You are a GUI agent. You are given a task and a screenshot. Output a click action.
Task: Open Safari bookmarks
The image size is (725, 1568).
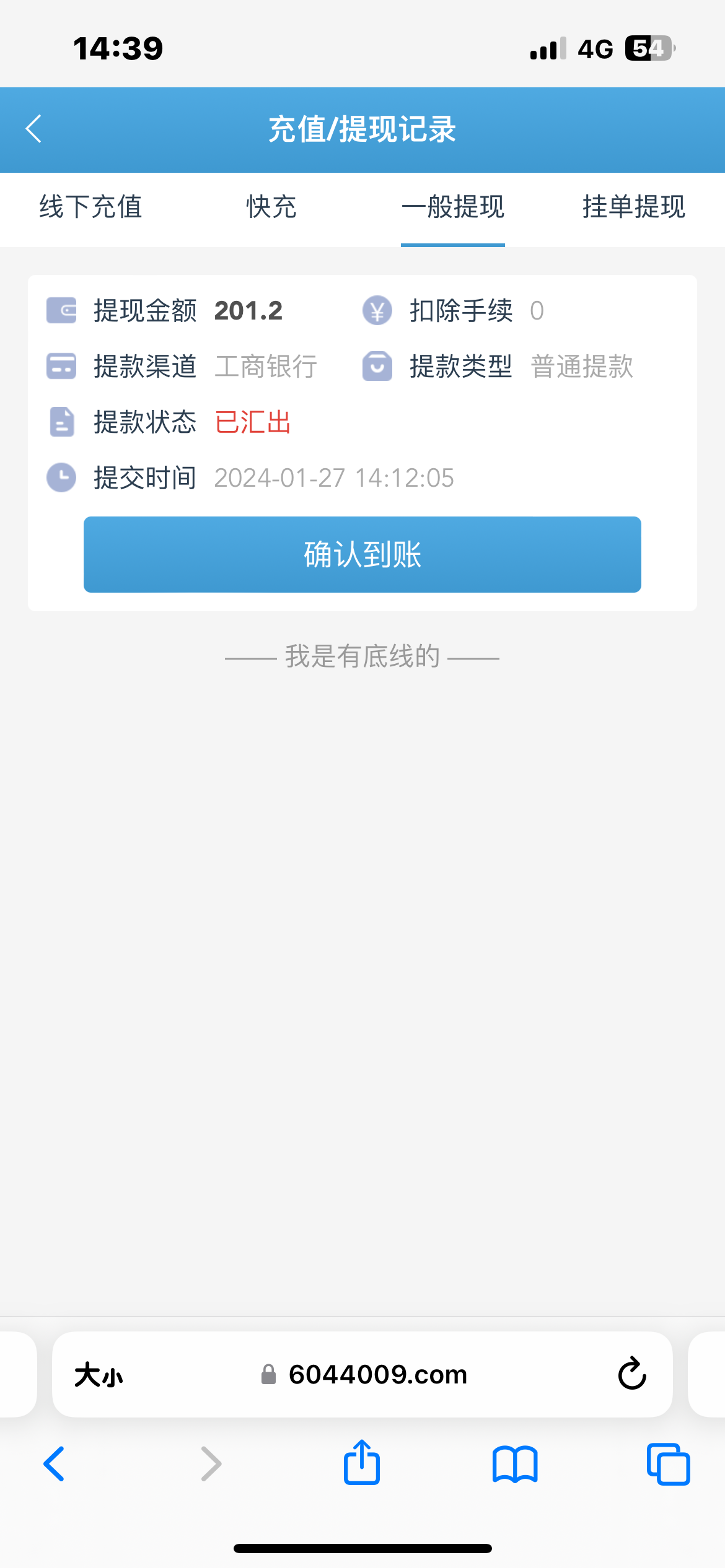(x=515, y=1464)
